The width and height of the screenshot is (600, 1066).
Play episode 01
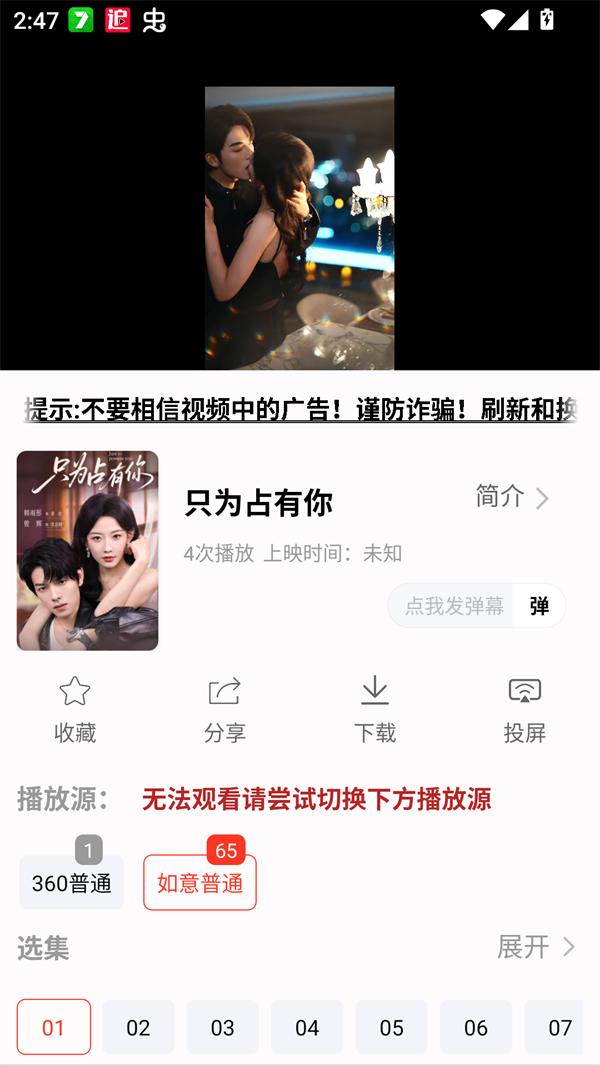click(54, 1027)
